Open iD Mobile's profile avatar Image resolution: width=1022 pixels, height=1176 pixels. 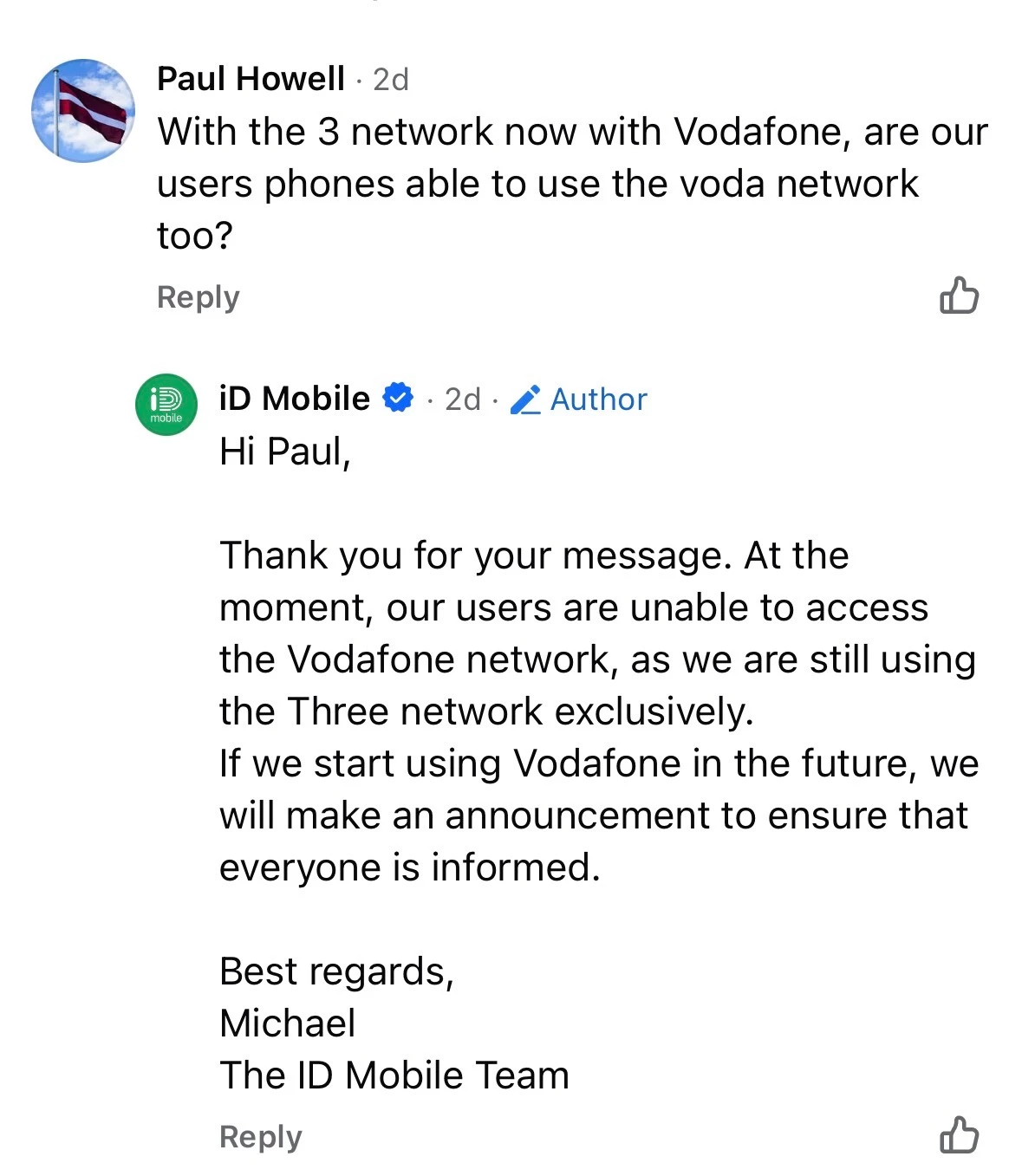(166, 404)
